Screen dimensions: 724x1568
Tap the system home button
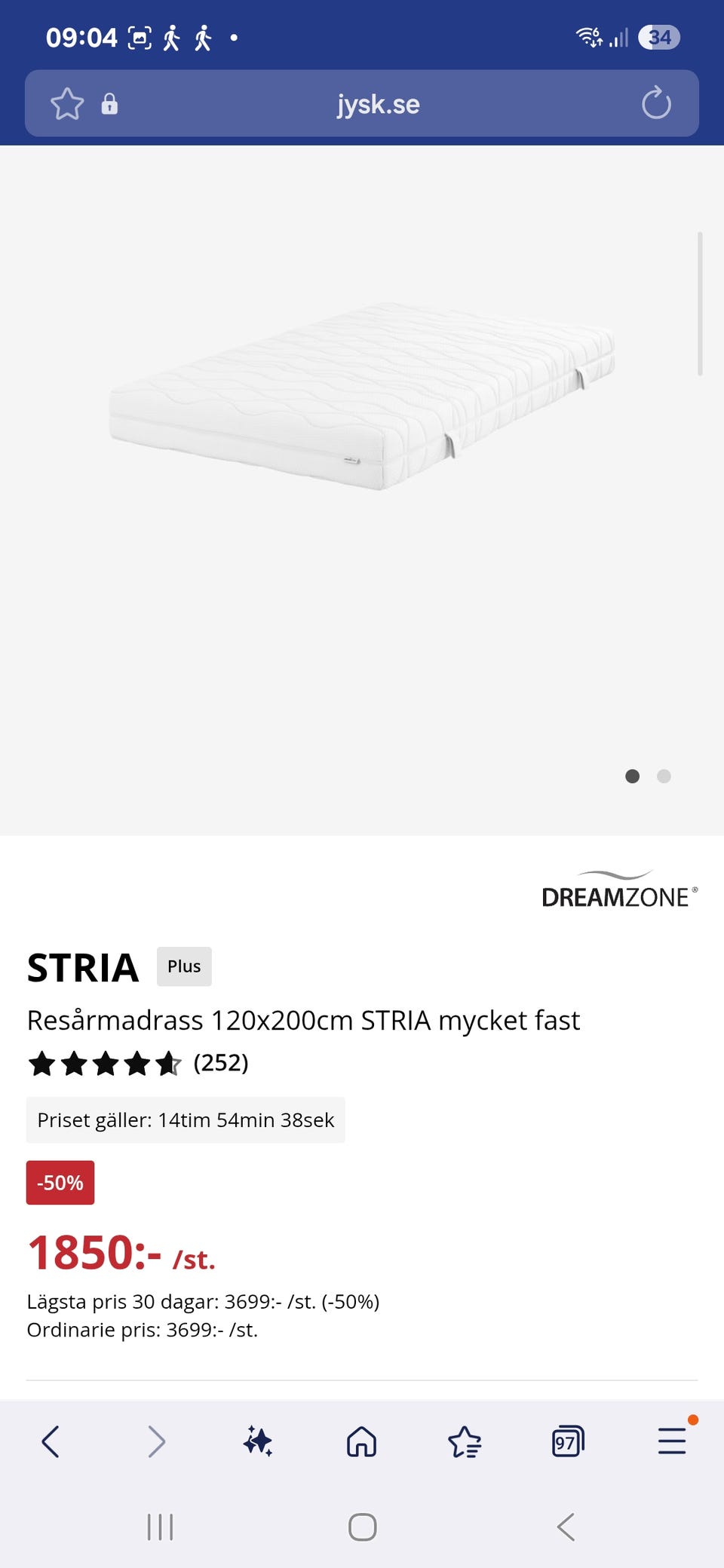[x=362, y=1527]
